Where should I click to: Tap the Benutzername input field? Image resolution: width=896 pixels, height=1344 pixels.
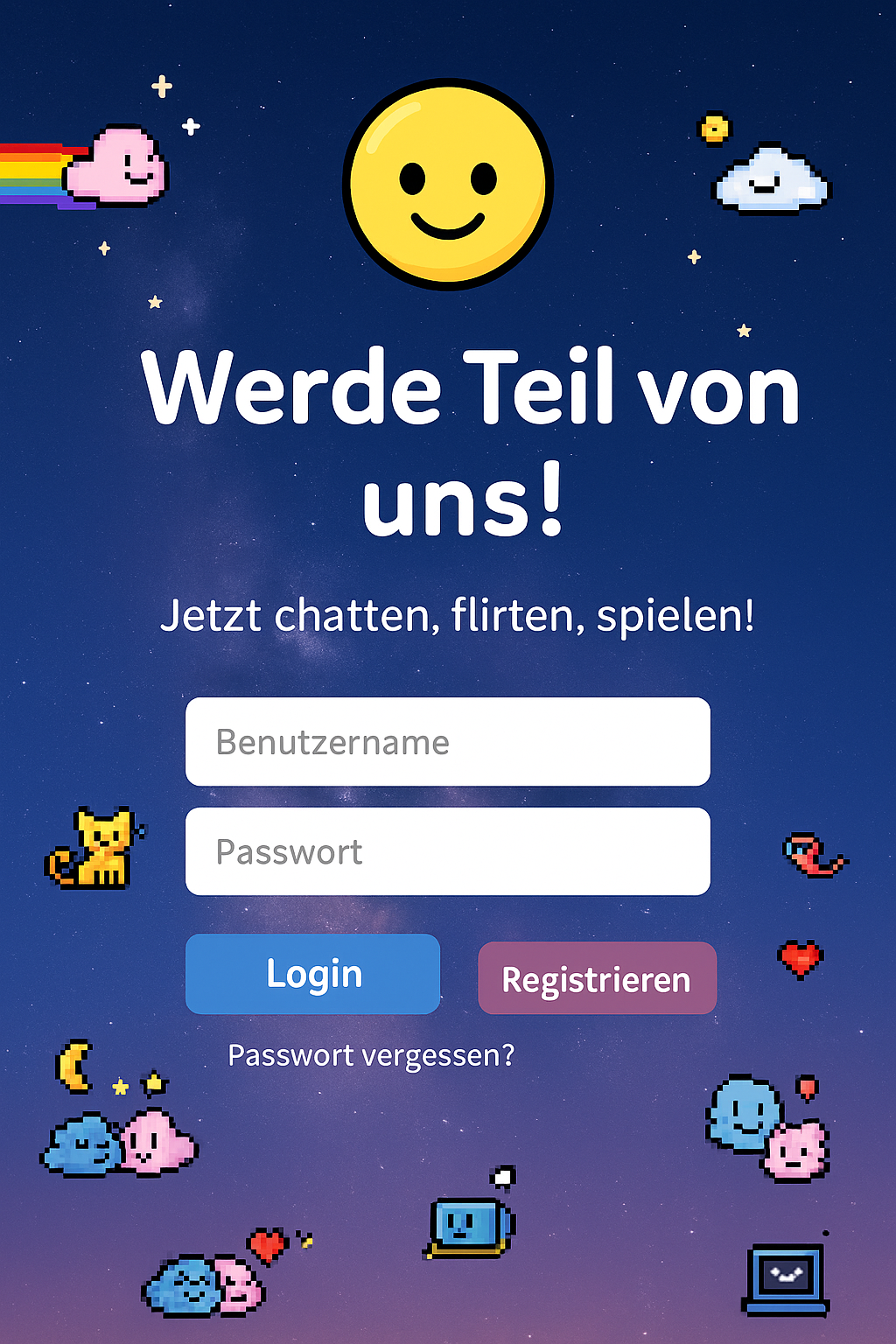coord(447,742)
